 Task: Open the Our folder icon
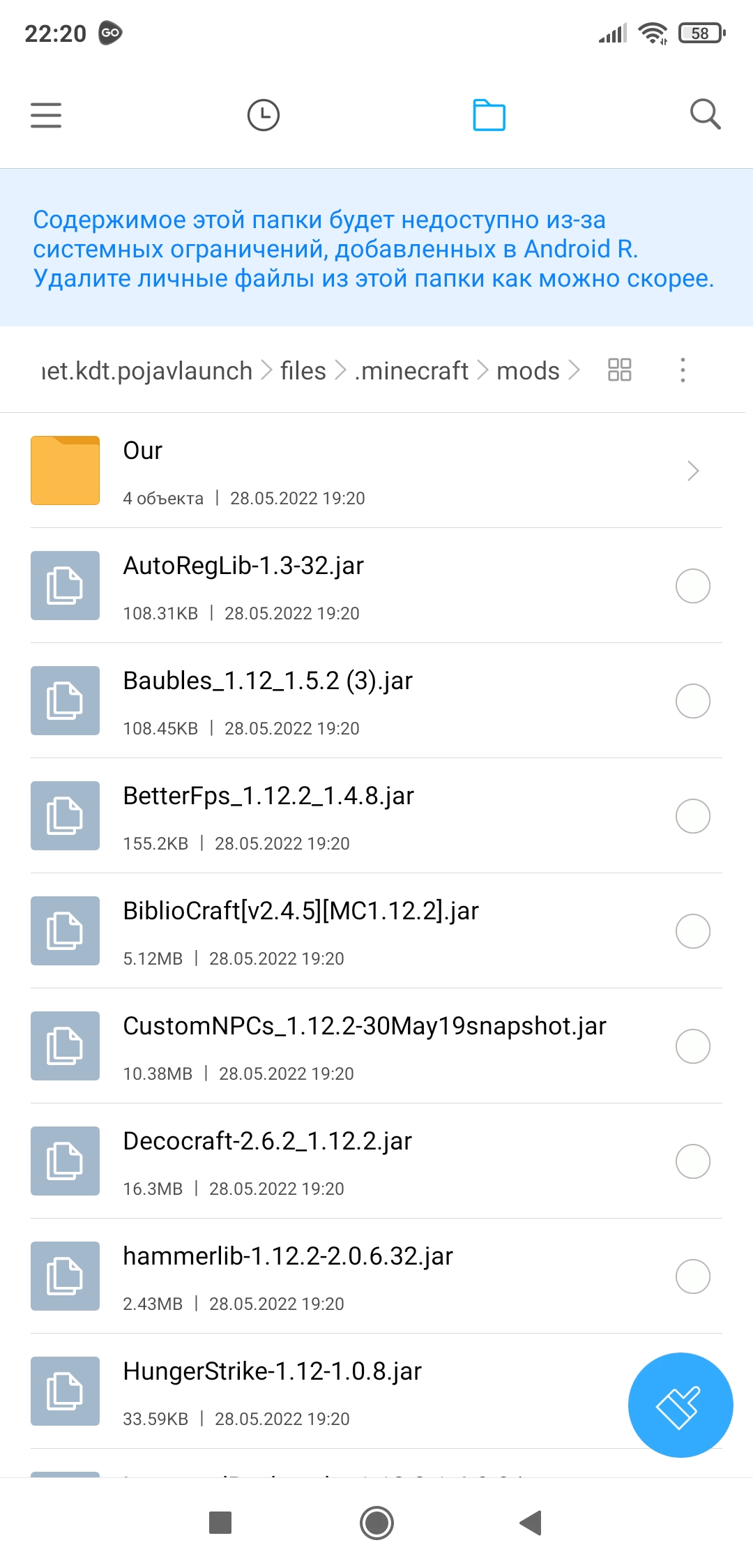(x=65, y=471)
